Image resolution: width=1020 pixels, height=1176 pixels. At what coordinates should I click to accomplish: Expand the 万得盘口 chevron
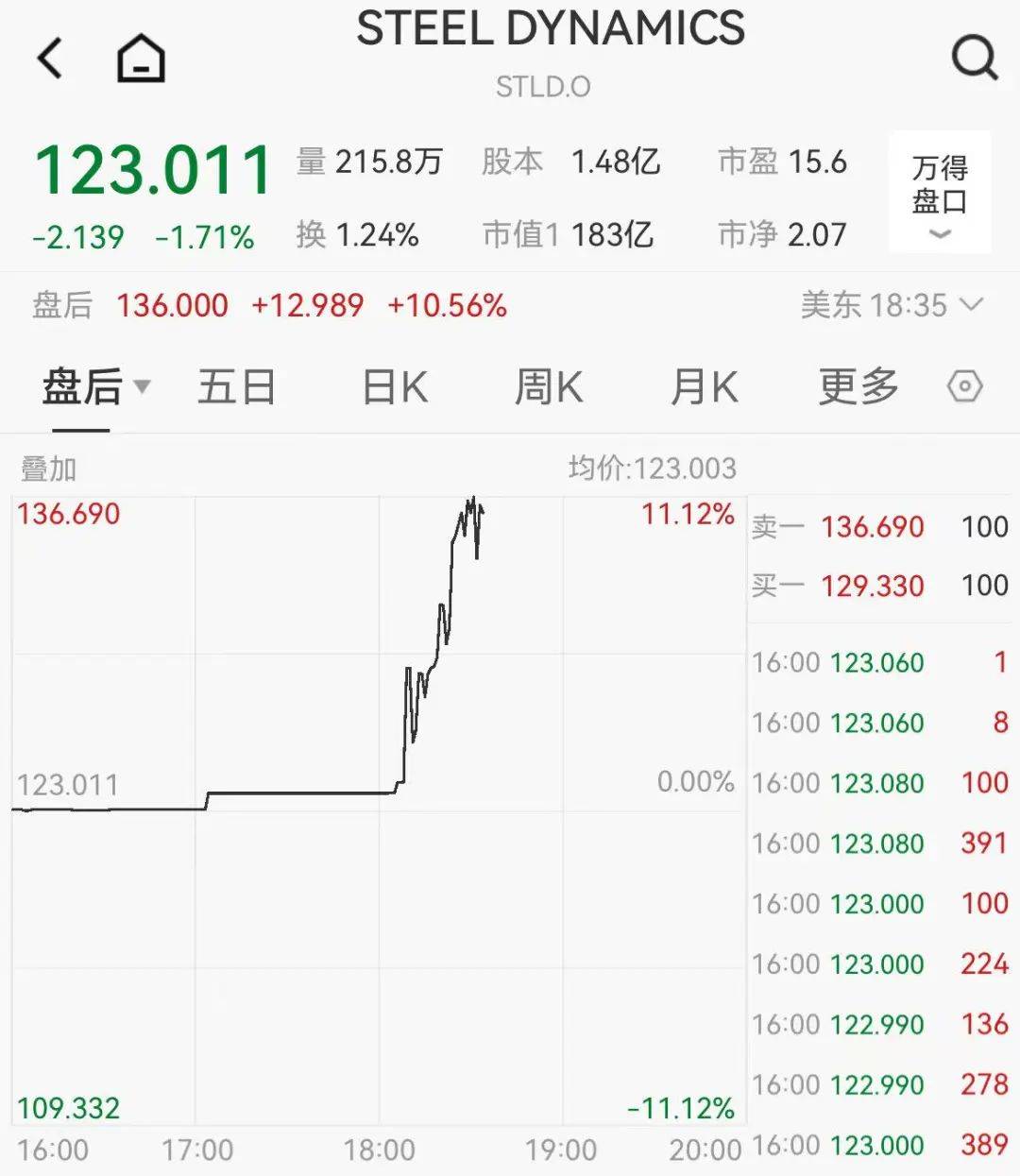[x=940, y=235]
